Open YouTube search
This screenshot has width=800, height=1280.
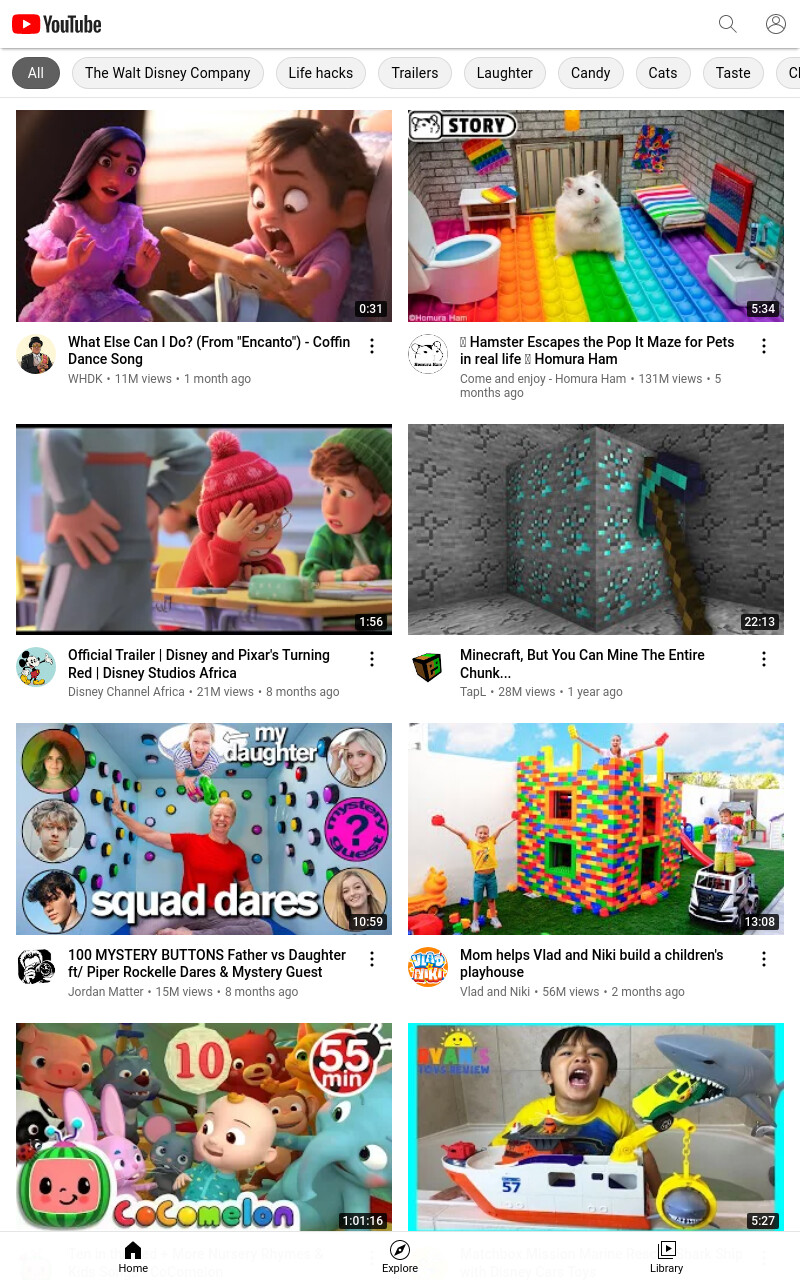click(x=728, y=24)
